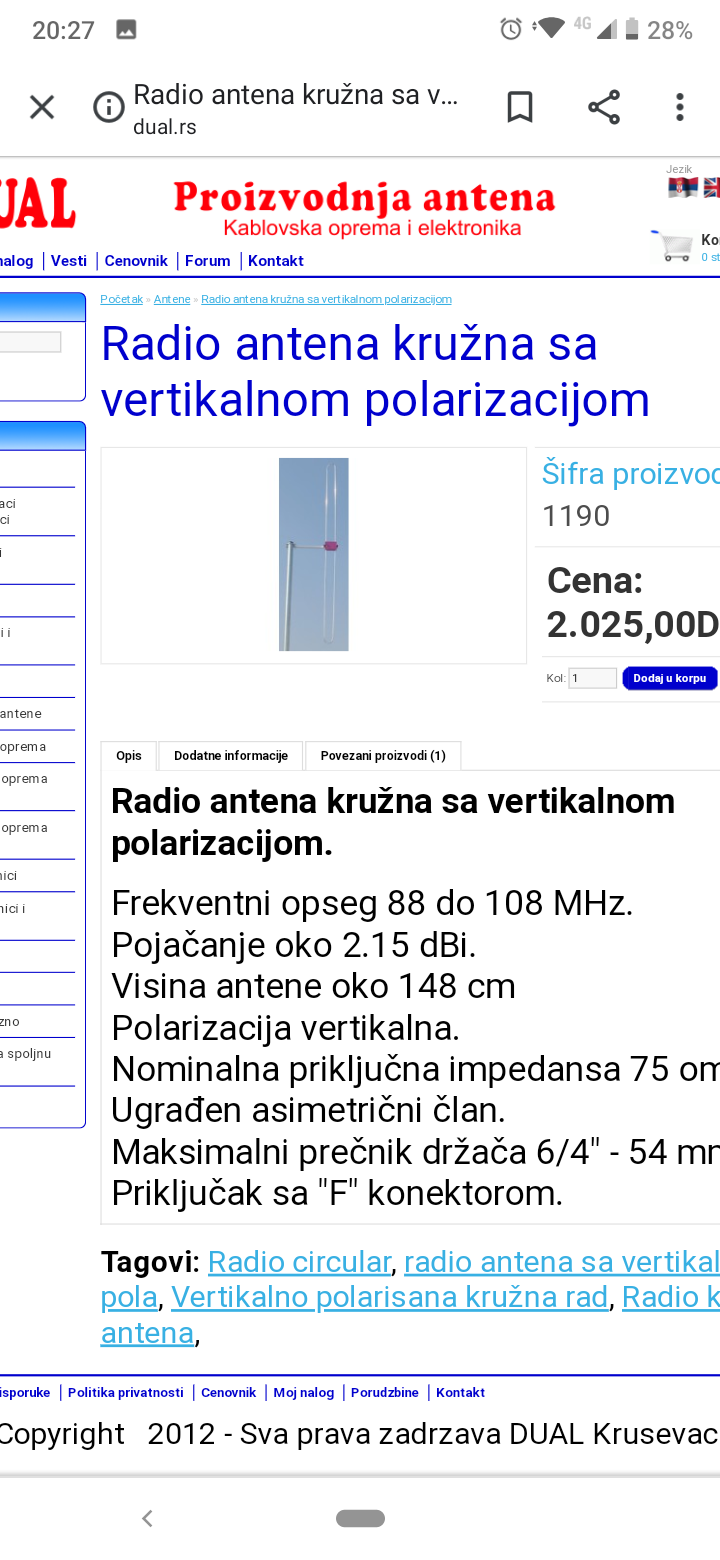This screenshot has height=1560, width=720.
Task: Open the Radio circular tag
Action: 299,1262
